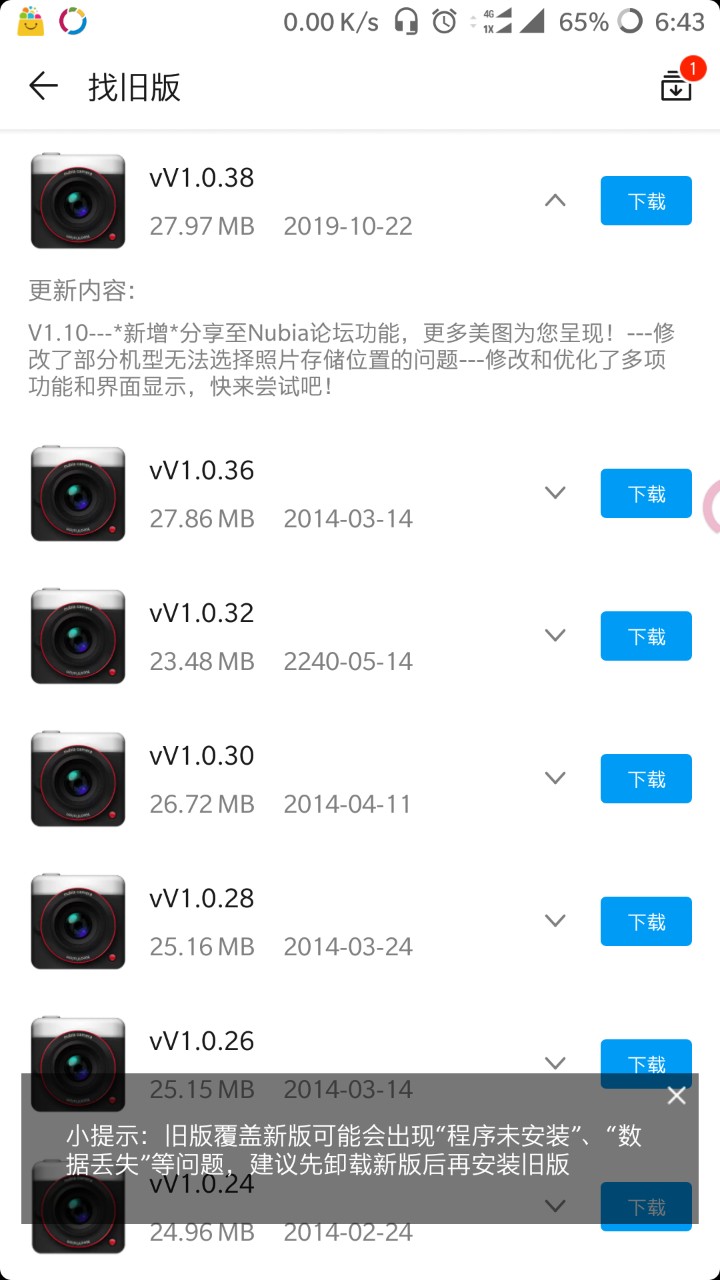This screenshot has width=720, height=1280.
Task: Expand details for vV1.0.32
Action: click(x=555, y=636)
